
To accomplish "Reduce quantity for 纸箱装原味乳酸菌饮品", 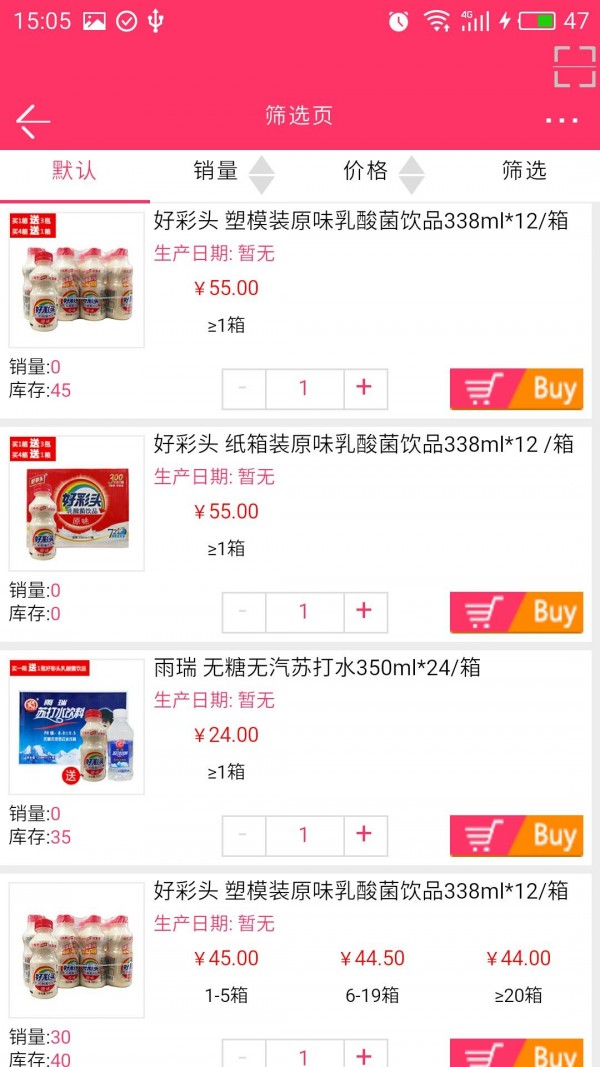I will [x=244, y=612].
